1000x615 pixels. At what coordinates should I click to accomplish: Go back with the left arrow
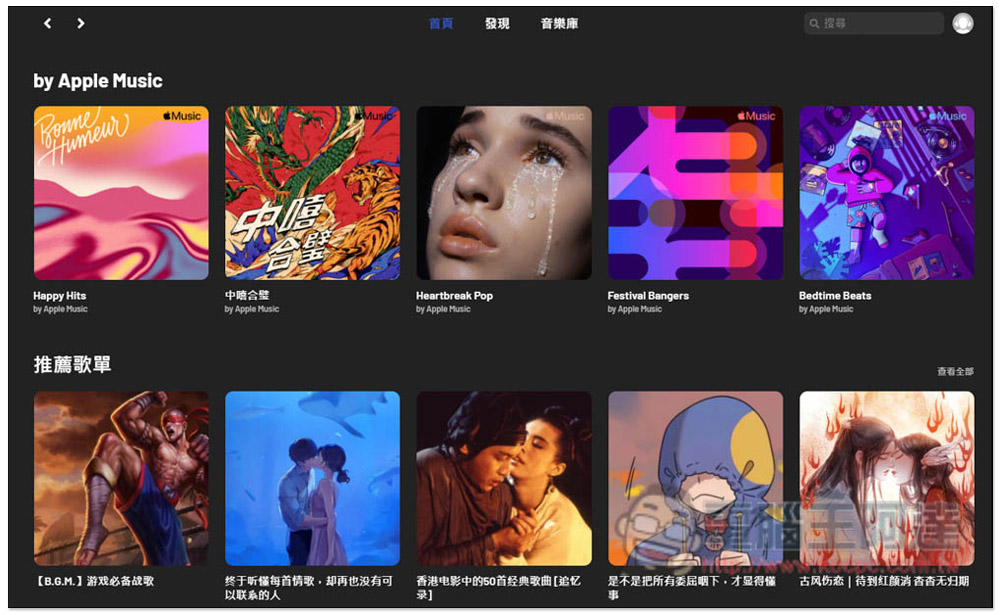(x=47, y=23)
